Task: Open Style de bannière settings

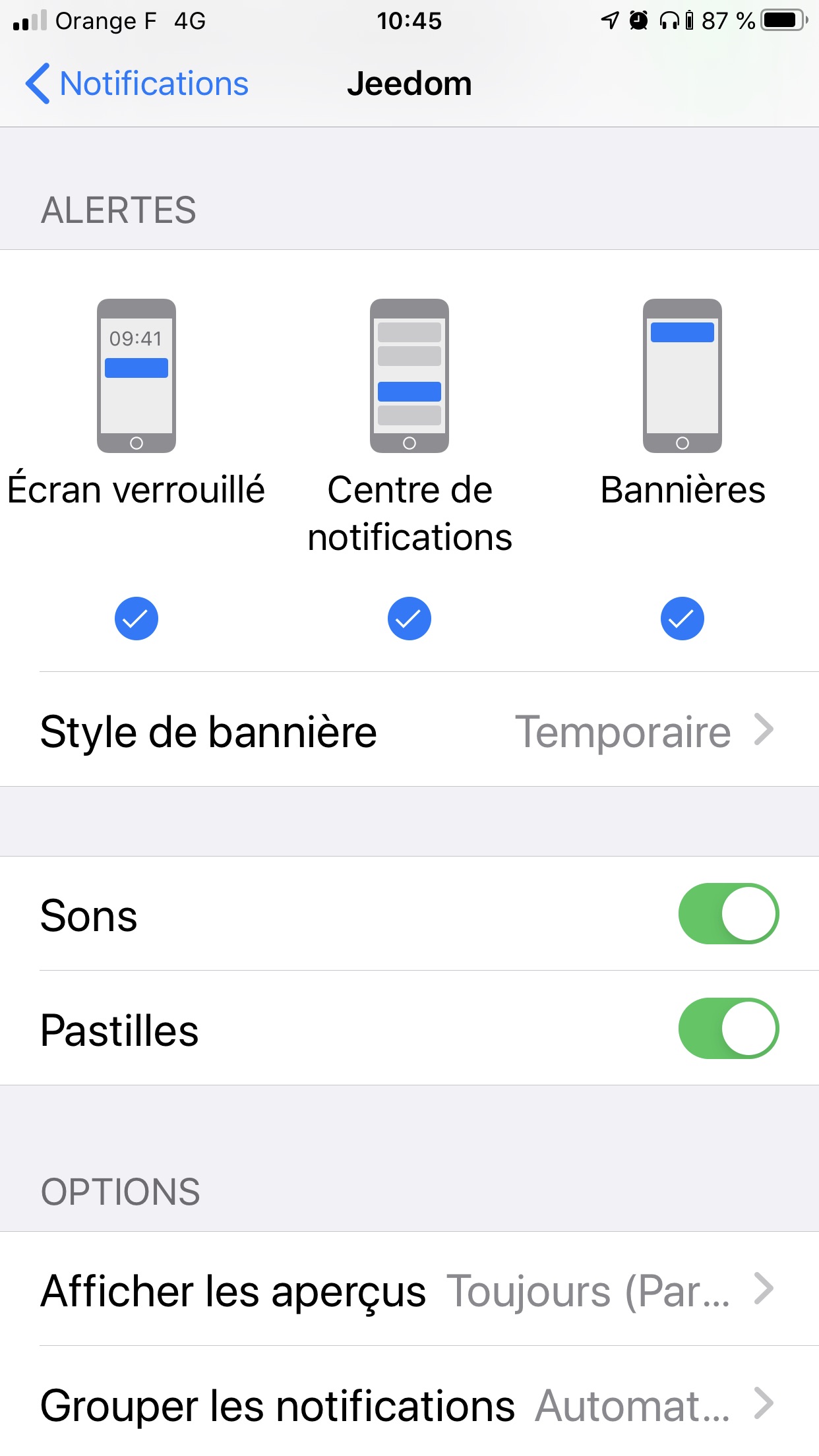Action: [x=409, y=731]
